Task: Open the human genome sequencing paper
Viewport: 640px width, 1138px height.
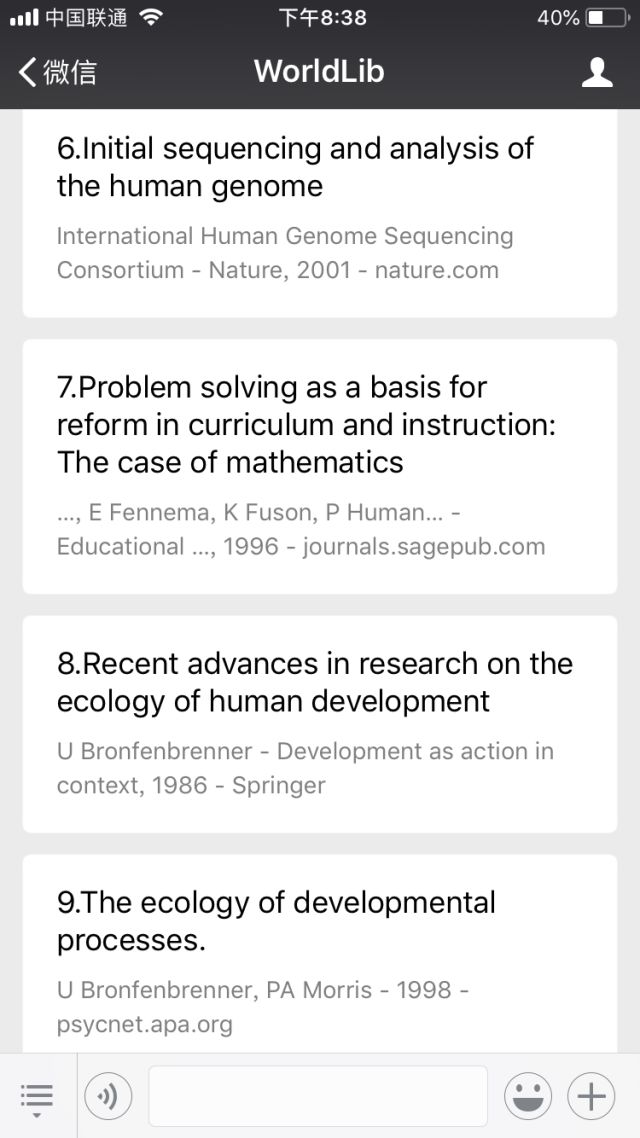Action: tap(320, 213)
